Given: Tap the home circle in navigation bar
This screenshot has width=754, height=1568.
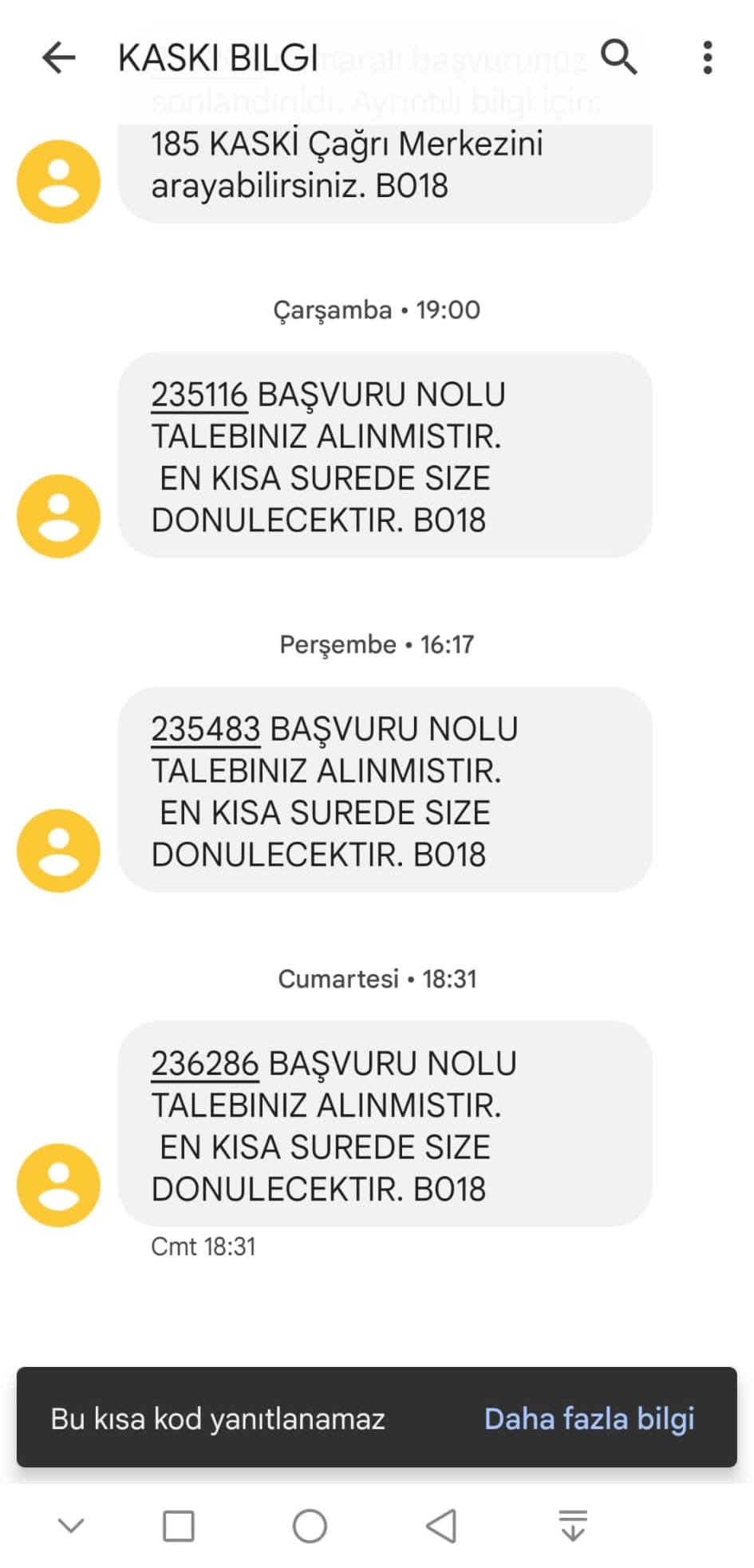Looking at the screenshot, I should [x=310, y=1526].
